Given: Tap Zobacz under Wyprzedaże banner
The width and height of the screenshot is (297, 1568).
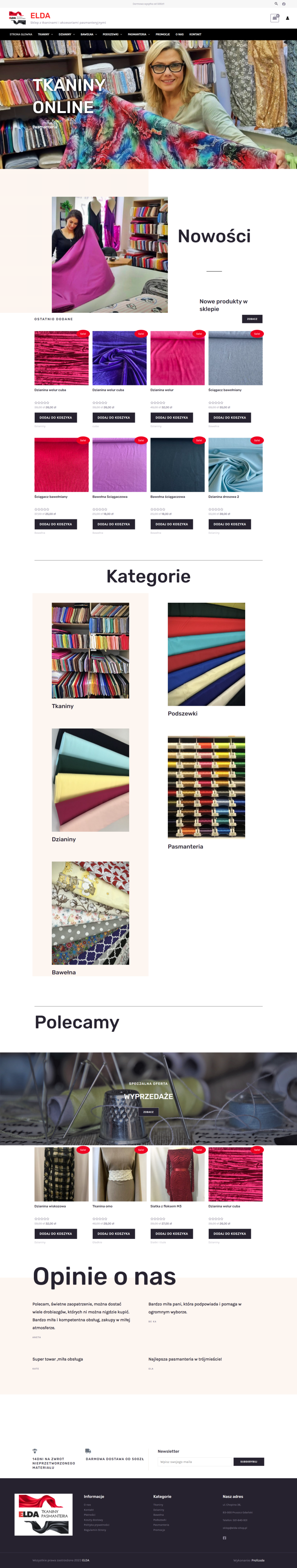Looking at the screenshot, I should tap(149, 1112).
